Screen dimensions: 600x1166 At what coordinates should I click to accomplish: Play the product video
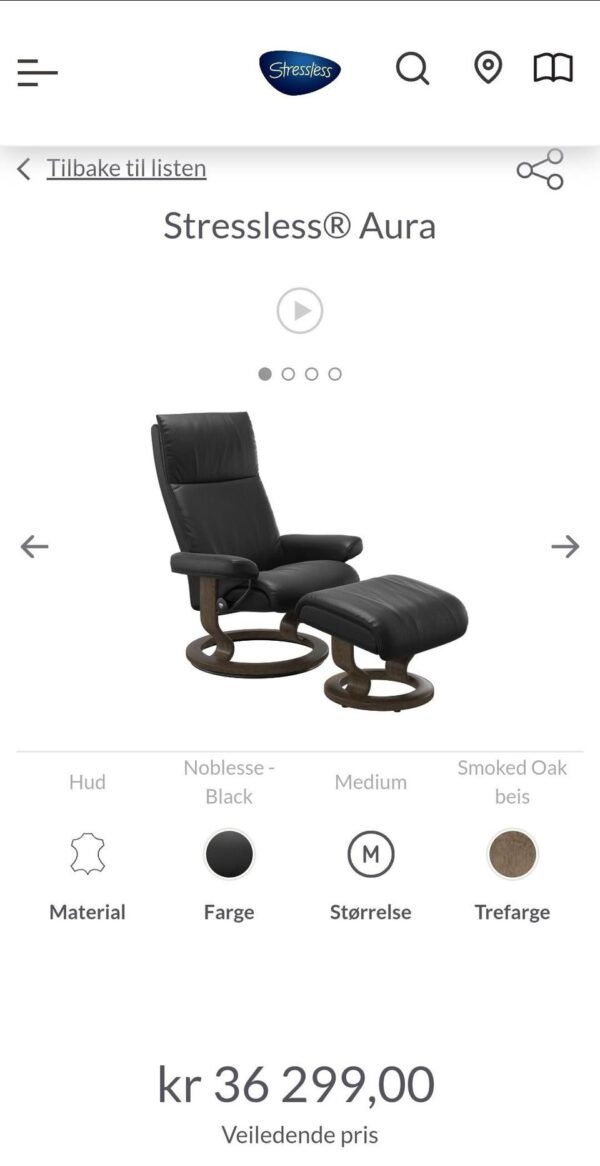point(300,310)
